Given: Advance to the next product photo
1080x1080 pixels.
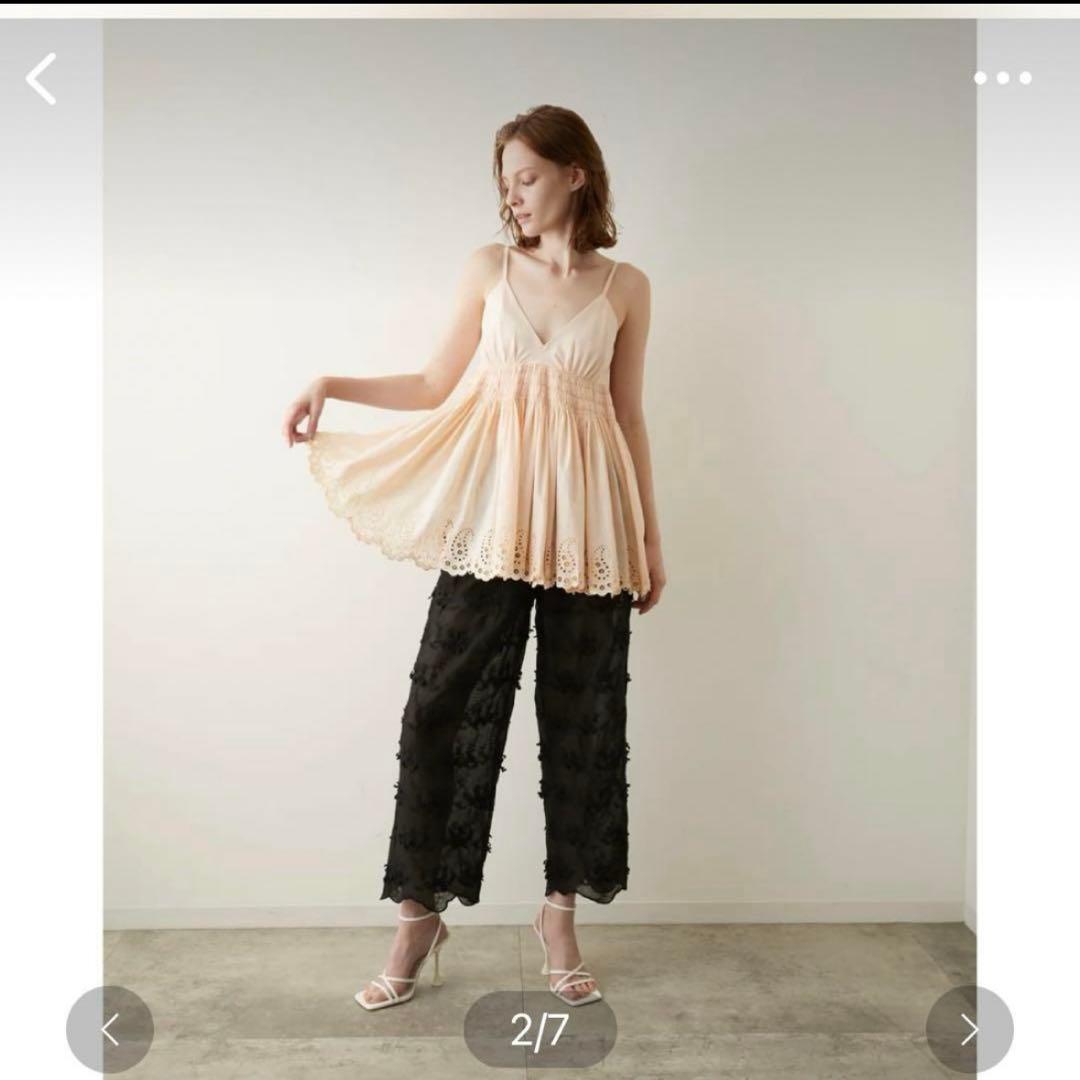Looking at the screenshot, I should (x=969, y=1029).
